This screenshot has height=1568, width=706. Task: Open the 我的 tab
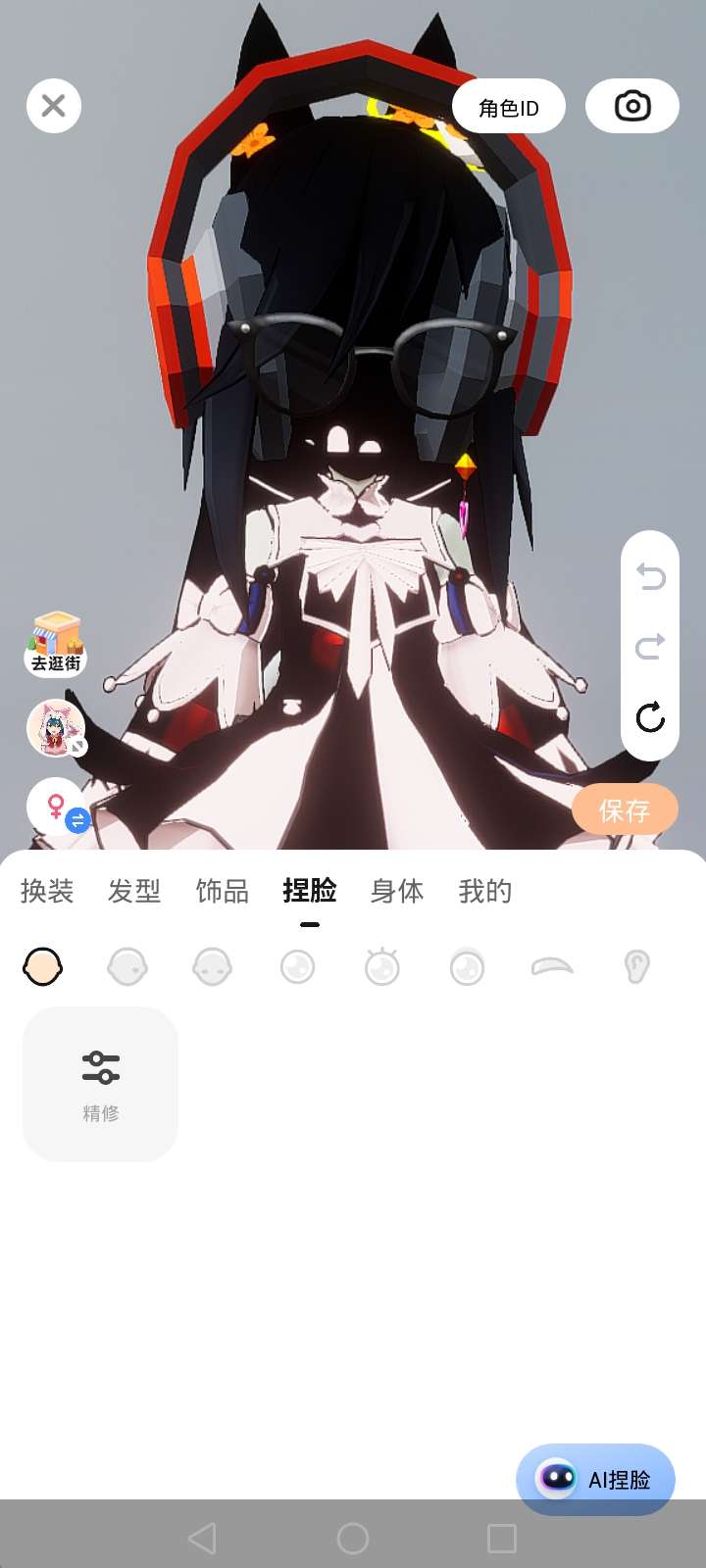(x=485, y=891)
